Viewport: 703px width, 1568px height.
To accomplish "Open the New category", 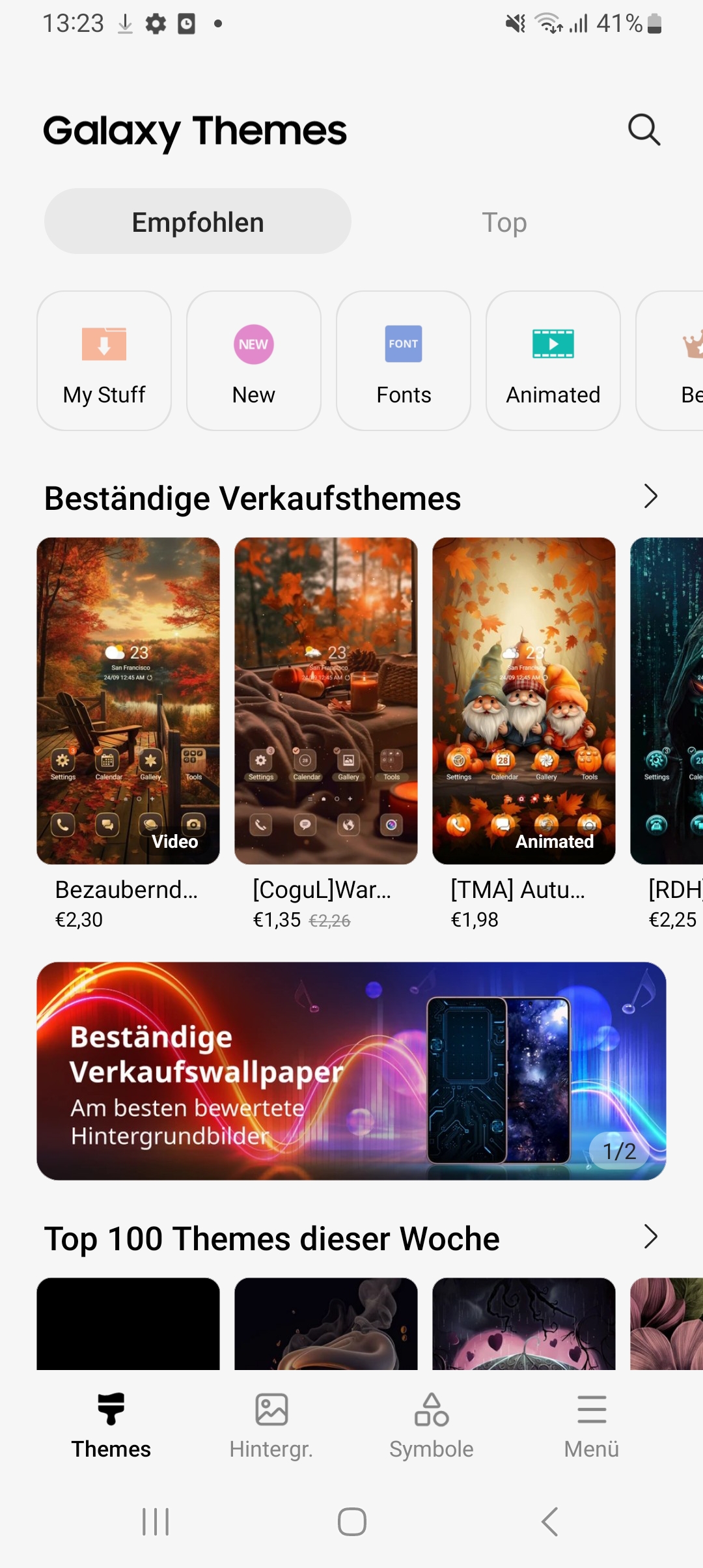I will (x=254, y=361).
